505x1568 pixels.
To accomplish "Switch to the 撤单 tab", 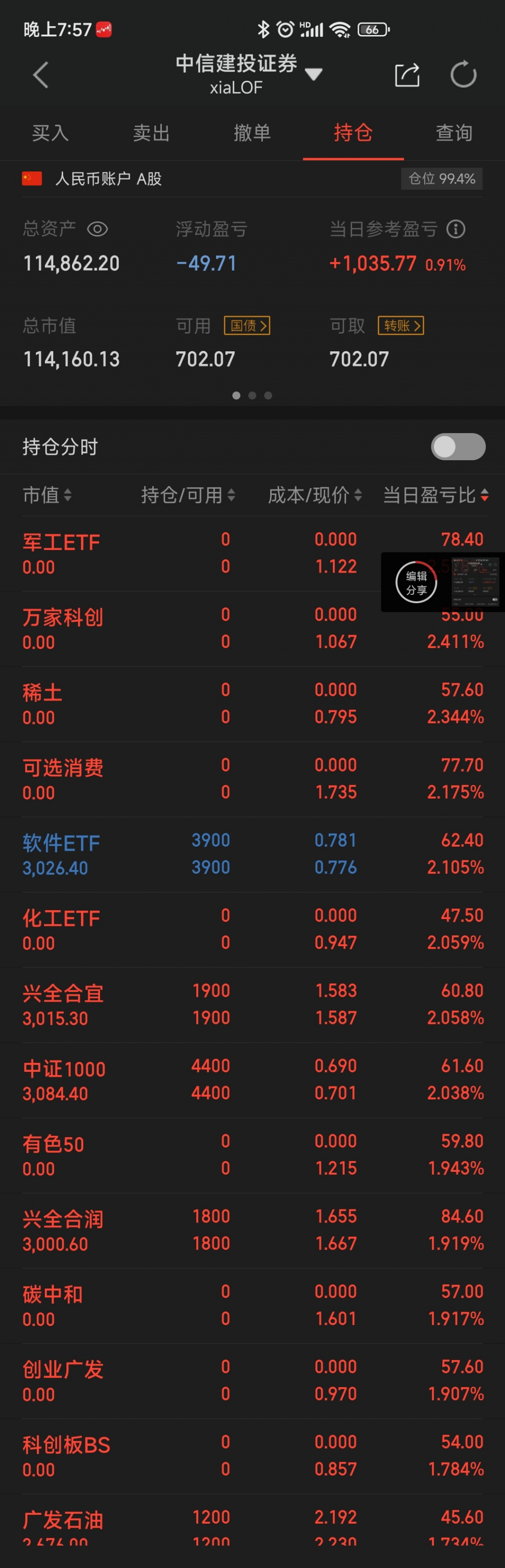I will pyautogui.click(x=252, y=133).
